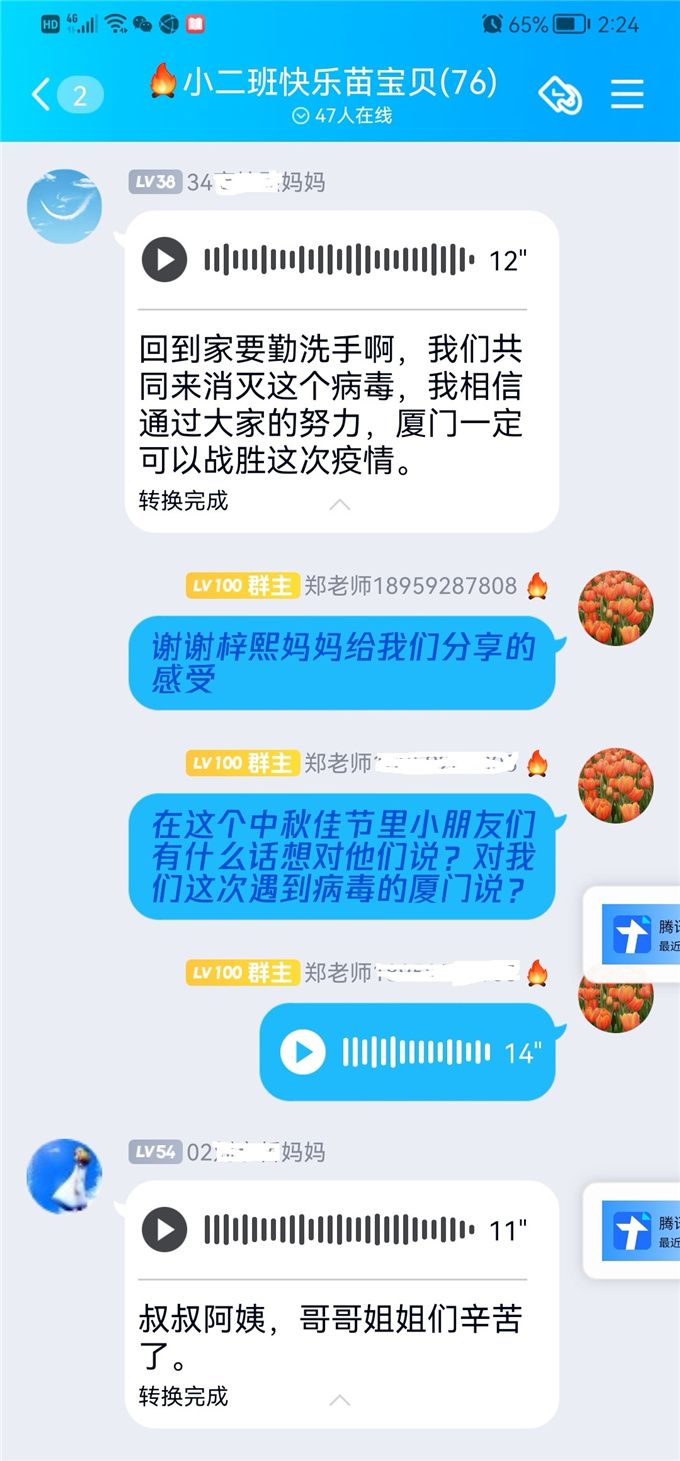
Task: Collapse the transcript under the 11-second voice message
Action: [x=340, y=1399]
